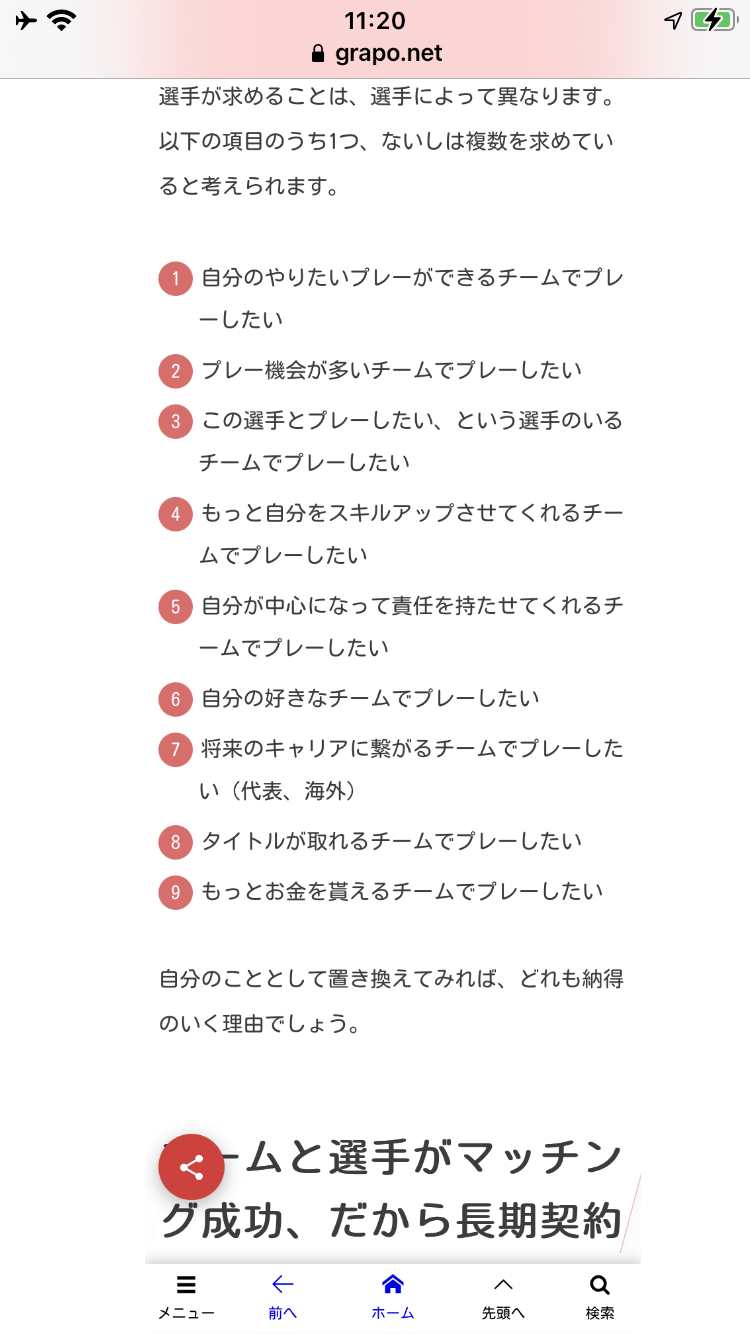This screenshot has height=1334, width=750.
Task: Tap the red share floating button
Action: (191, 1167)
